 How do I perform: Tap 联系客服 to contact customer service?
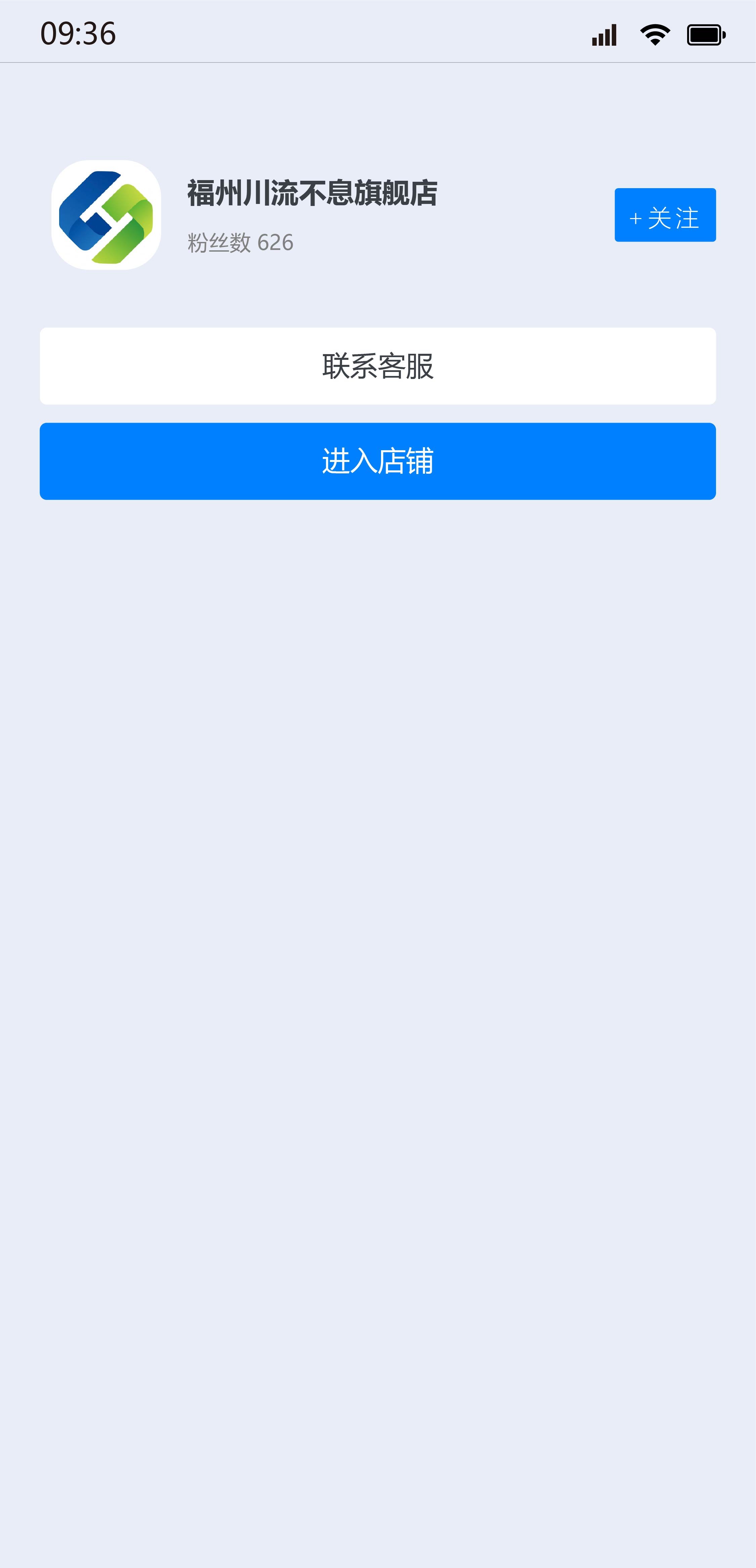[x=377, y=366]
